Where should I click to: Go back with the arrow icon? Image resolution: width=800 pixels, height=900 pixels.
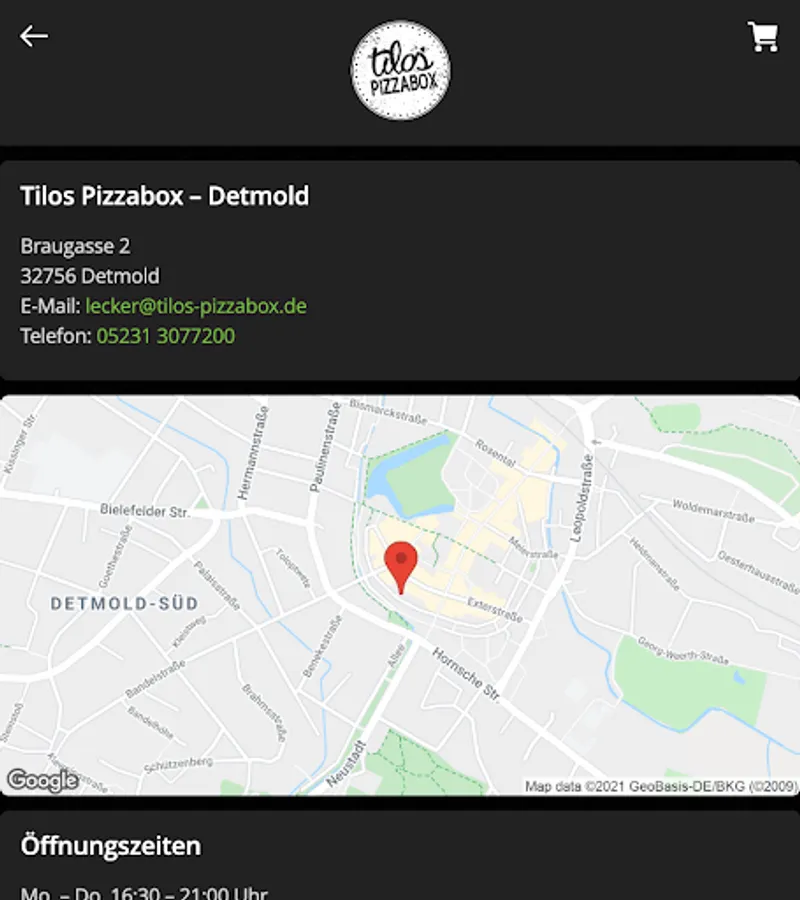tap(34, 36)
